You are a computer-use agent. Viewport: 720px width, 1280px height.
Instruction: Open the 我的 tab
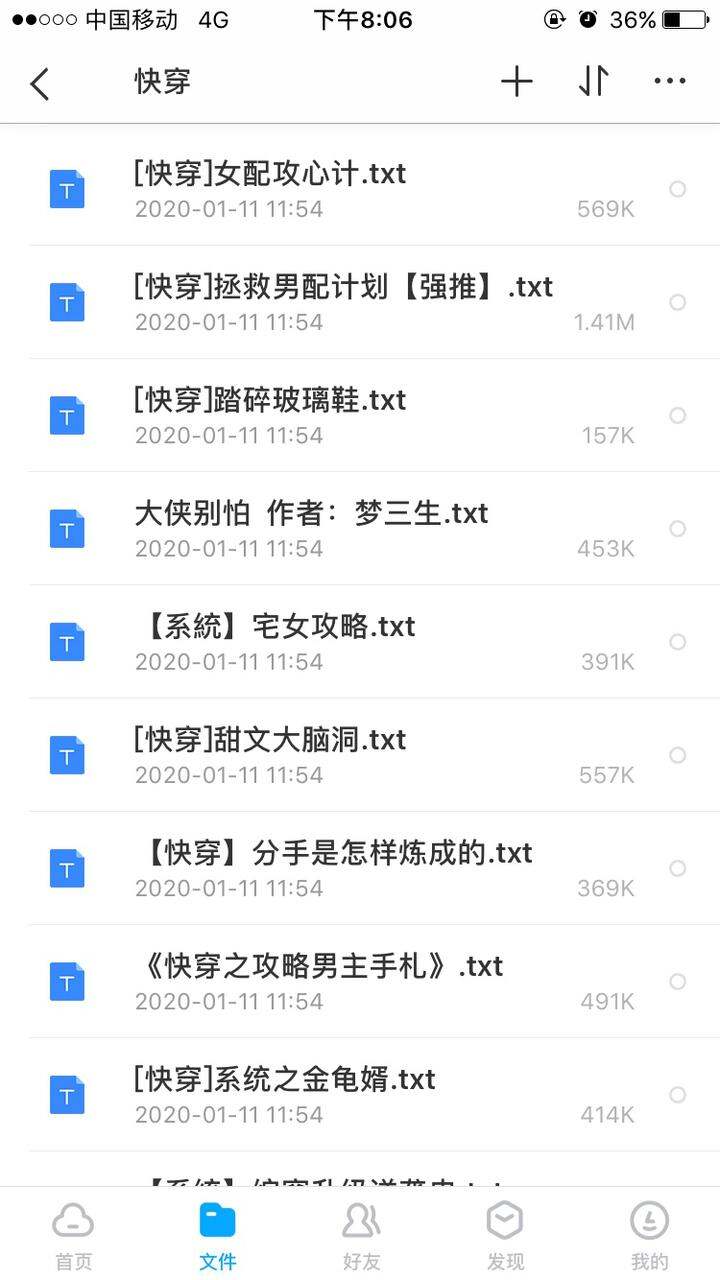(649, 1235)
